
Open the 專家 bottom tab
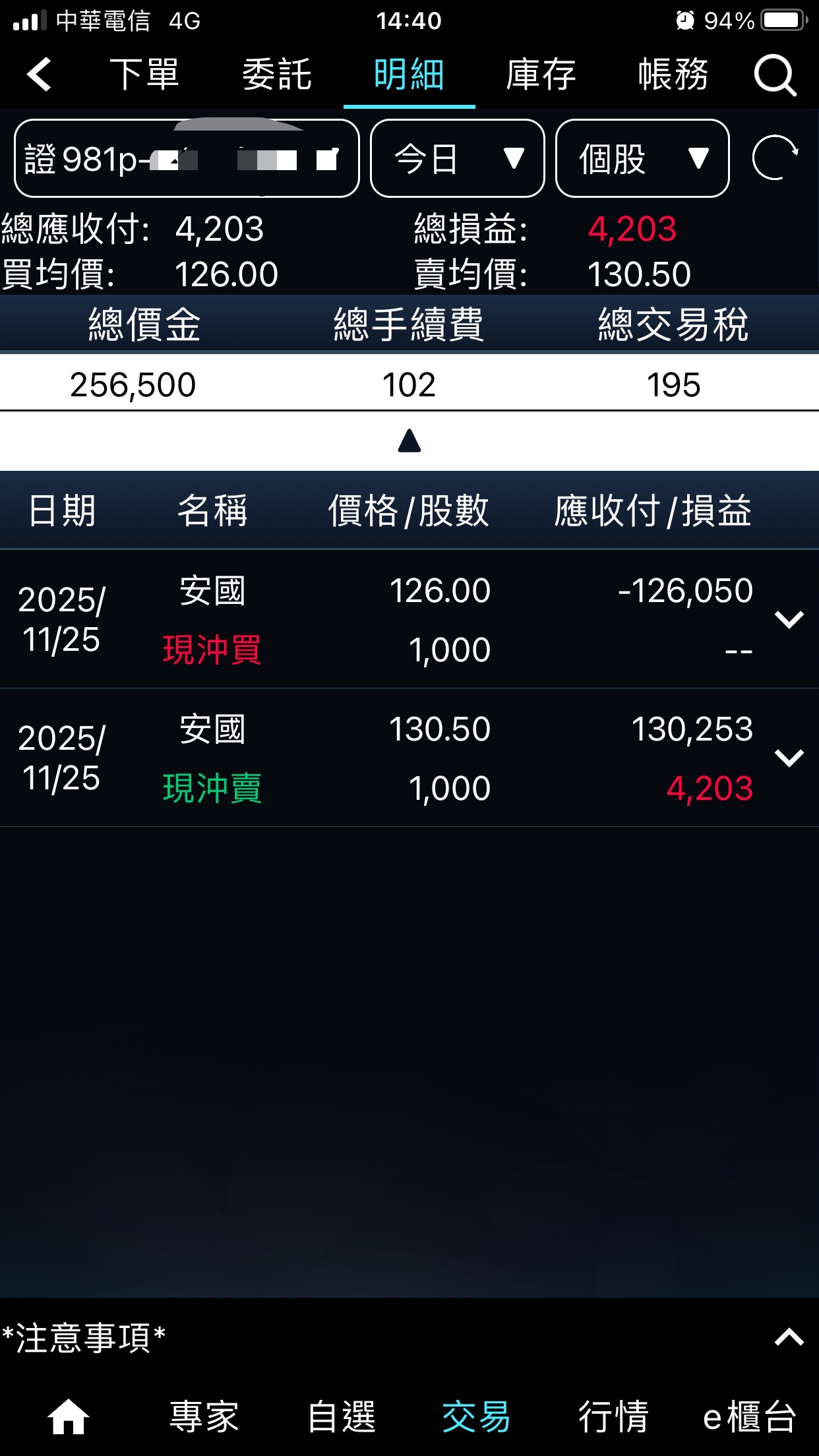204,1416
